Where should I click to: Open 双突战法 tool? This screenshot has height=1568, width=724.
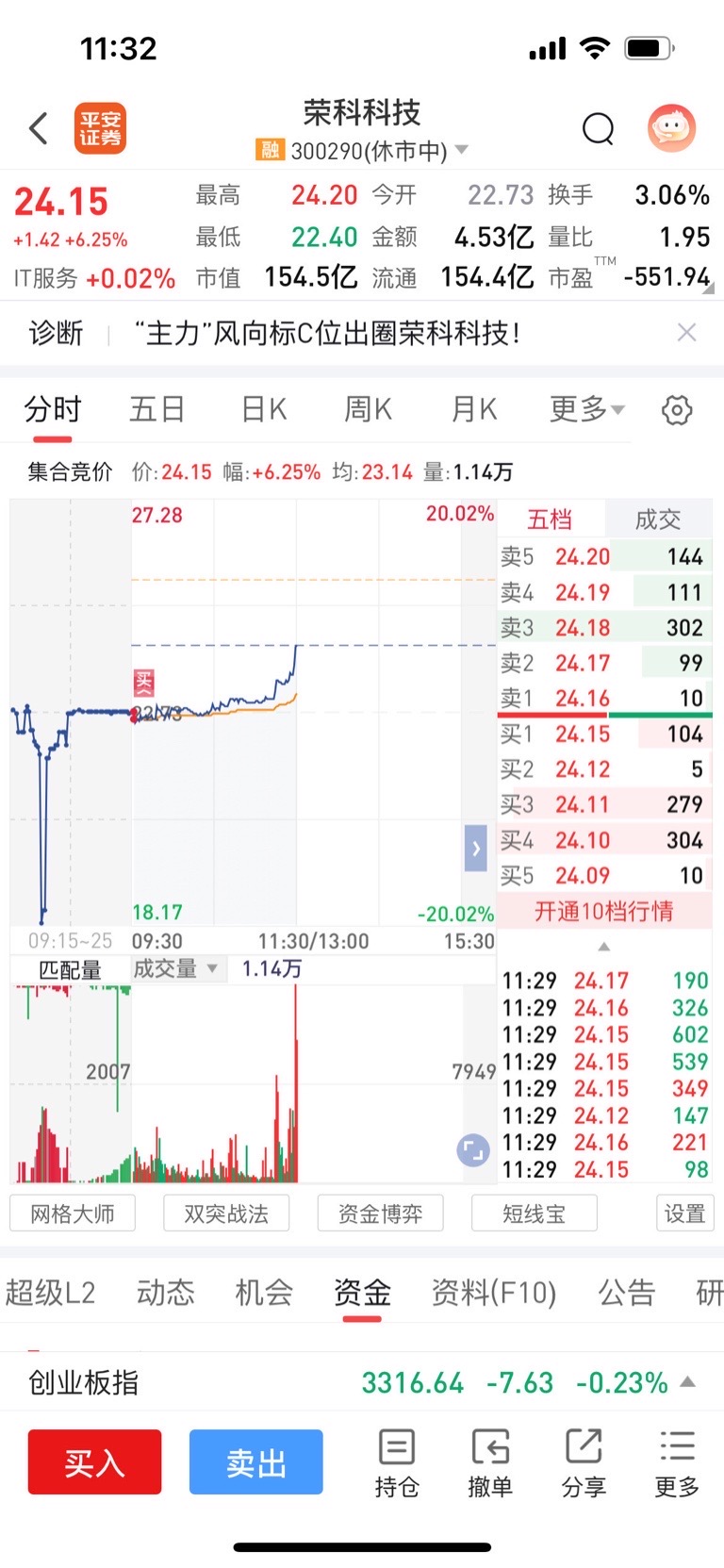point(226,1213)
